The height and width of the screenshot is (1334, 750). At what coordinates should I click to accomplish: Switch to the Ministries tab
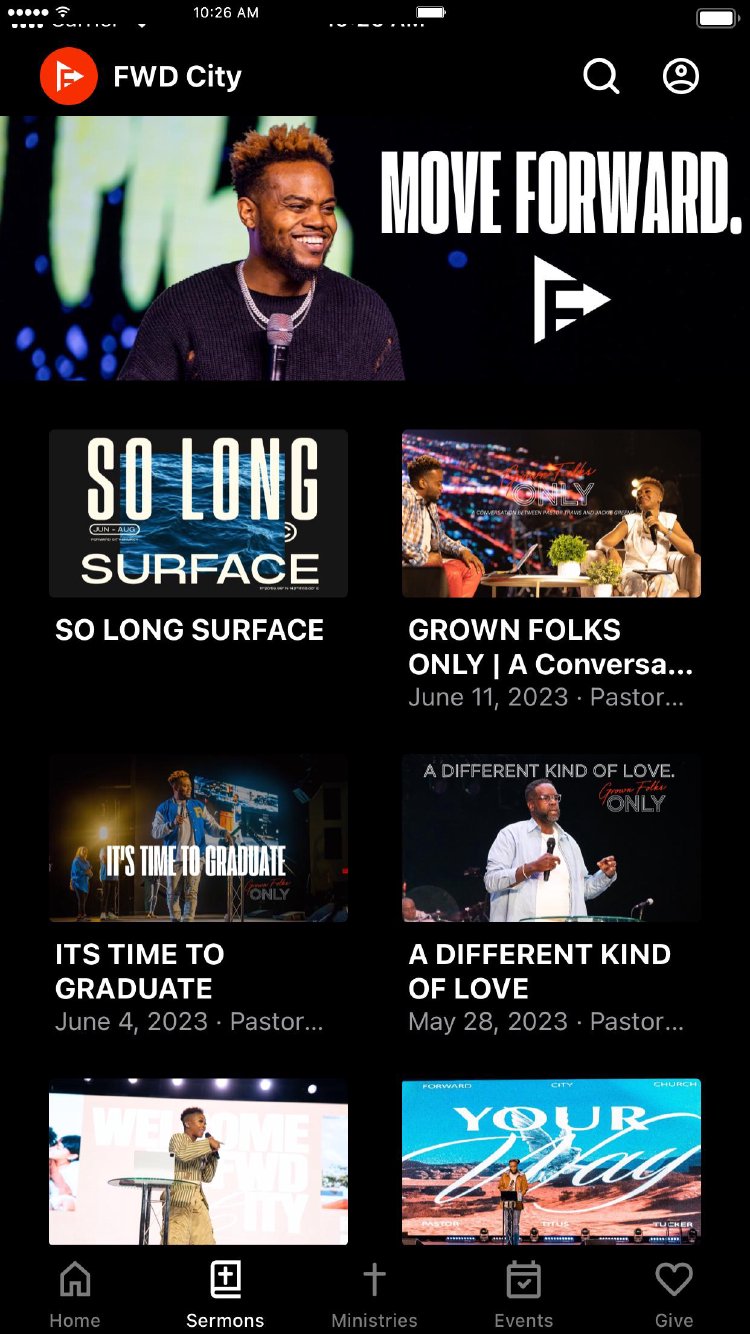(374, 1294)
